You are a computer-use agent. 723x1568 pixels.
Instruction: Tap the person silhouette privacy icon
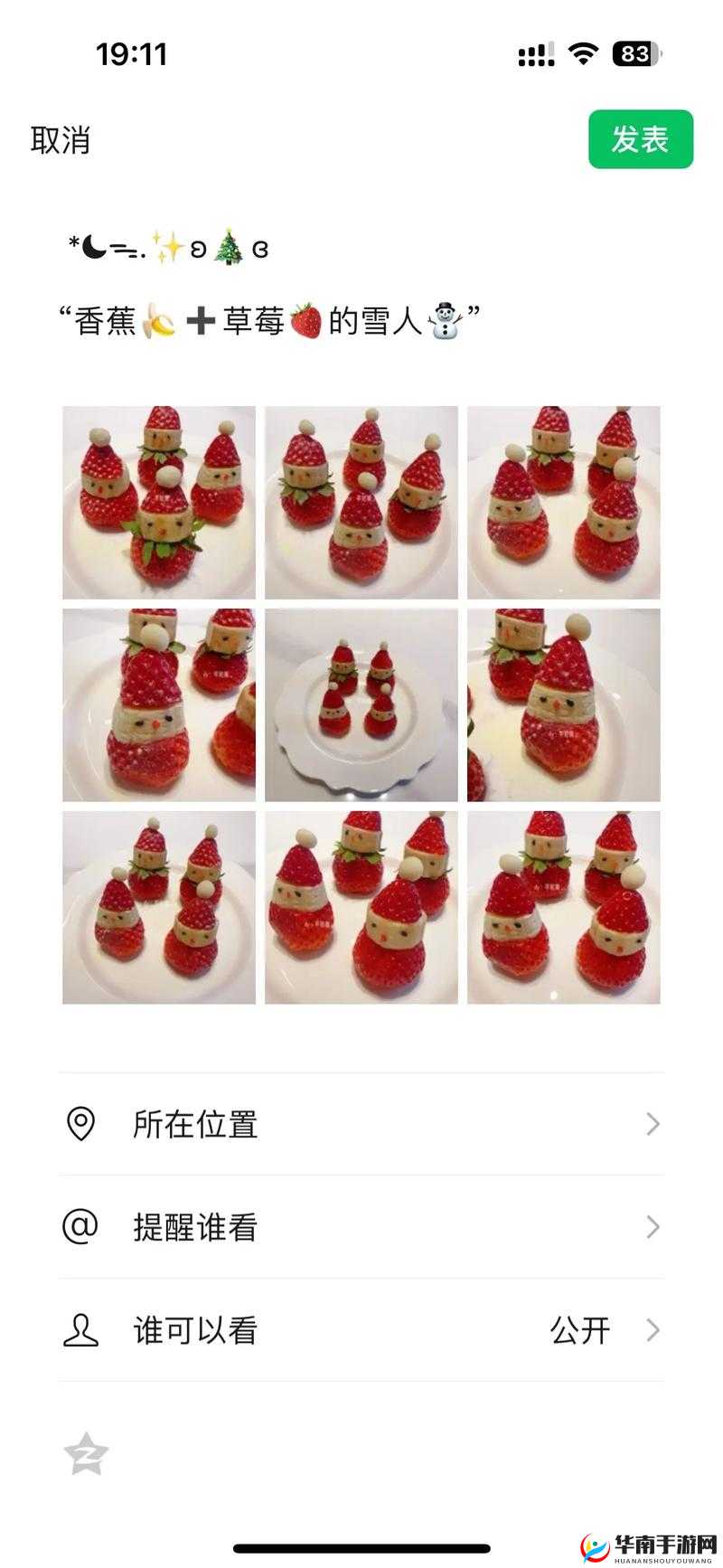(x=81, y=1329)
